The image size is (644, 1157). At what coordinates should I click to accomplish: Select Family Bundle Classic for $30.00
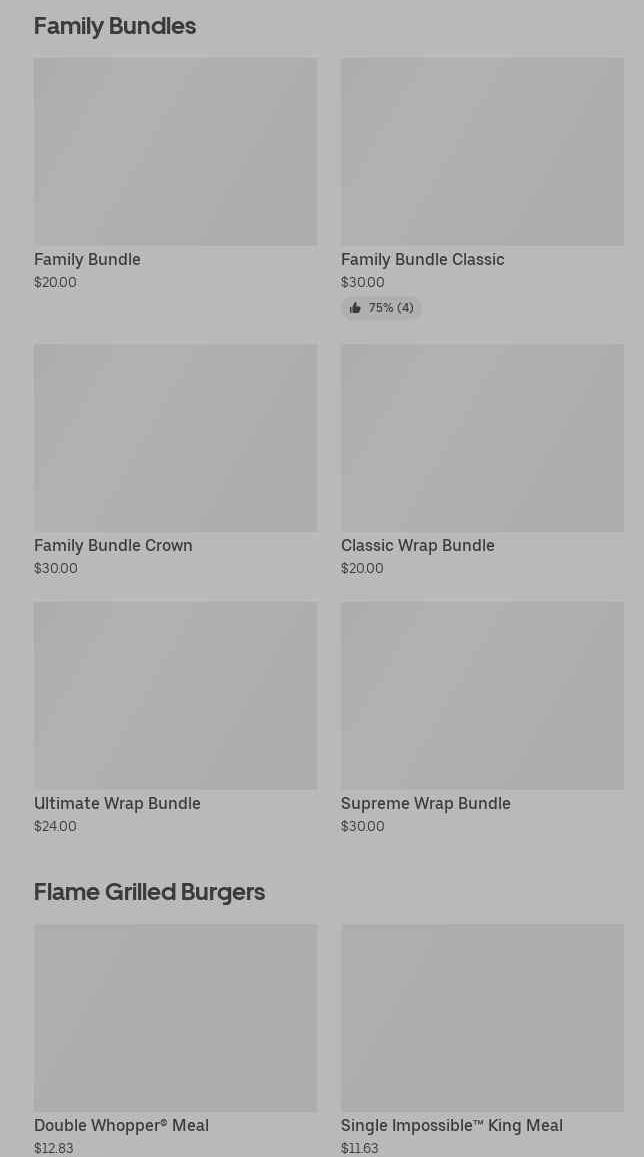482,188
